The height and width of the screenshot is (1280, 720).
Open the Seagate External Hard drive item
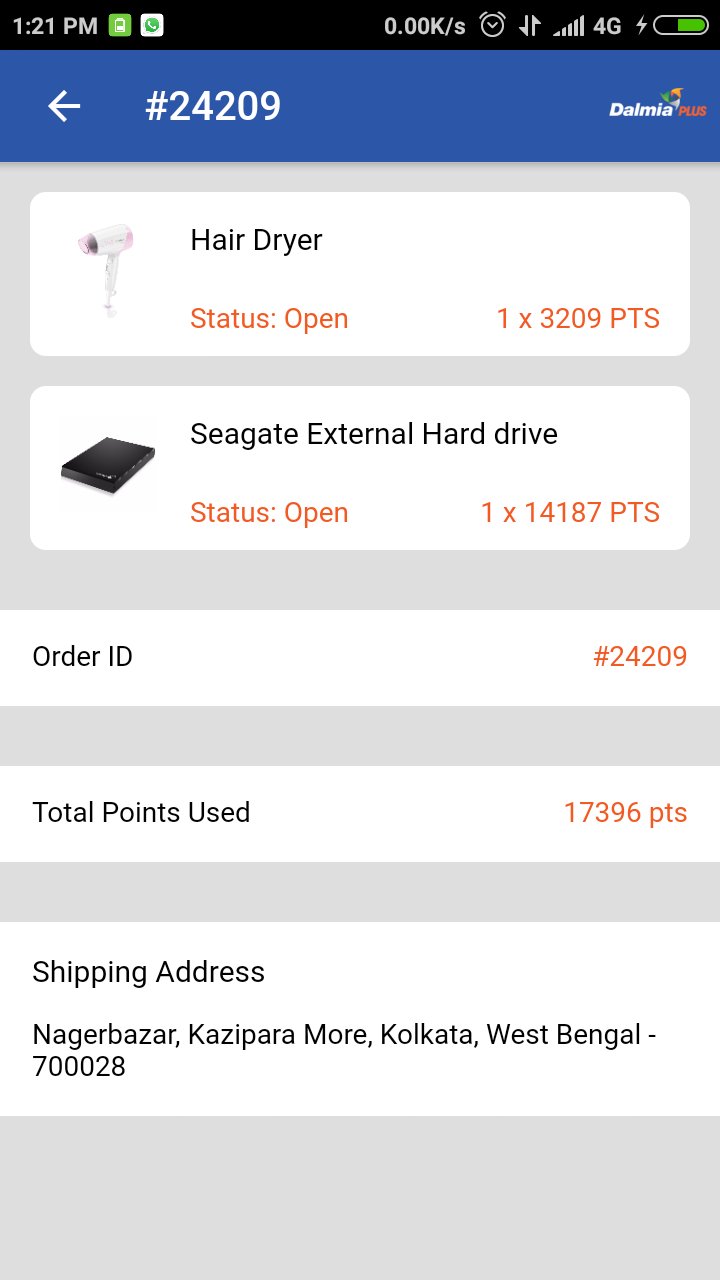[x=360, y=468]
